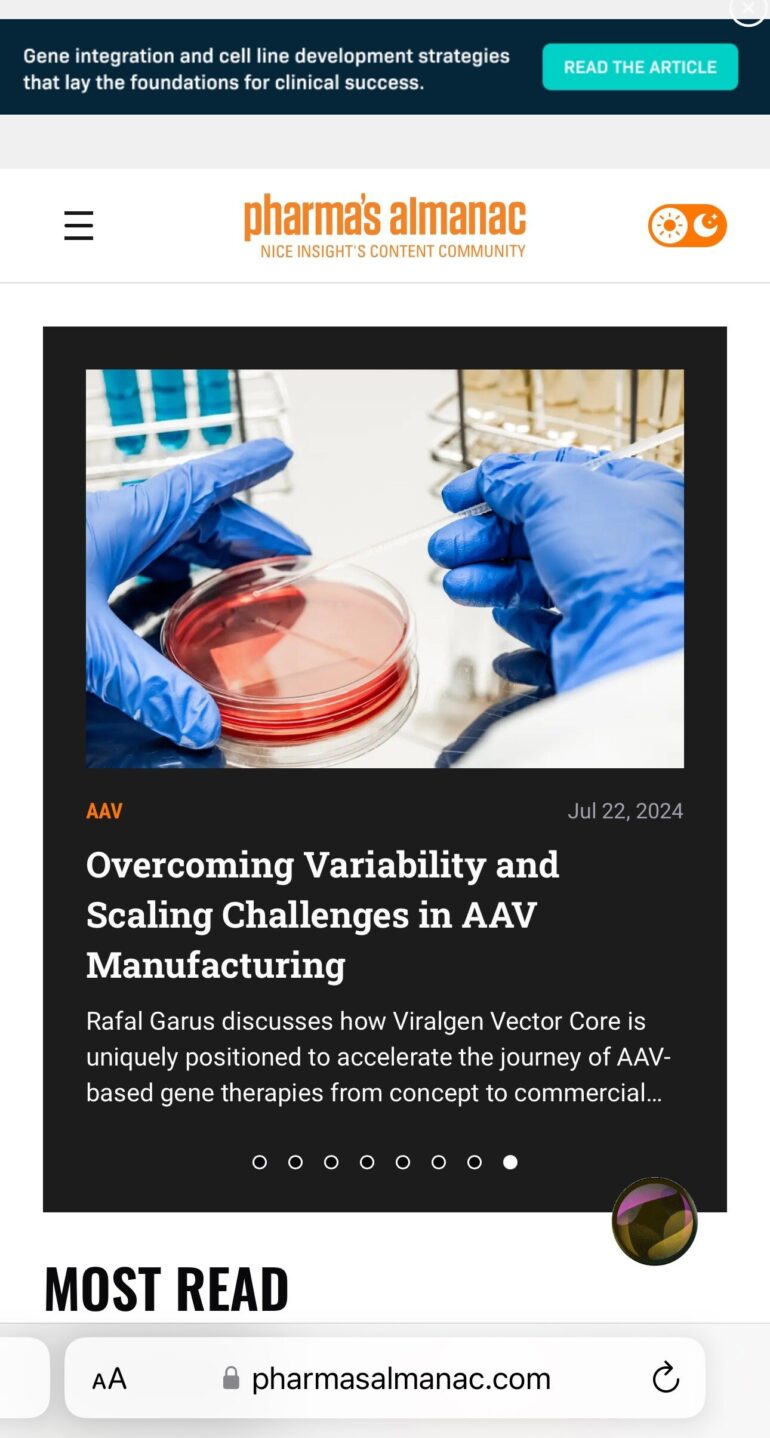
Task: Open the AAV category tag
Action: [x=104, y=811]
